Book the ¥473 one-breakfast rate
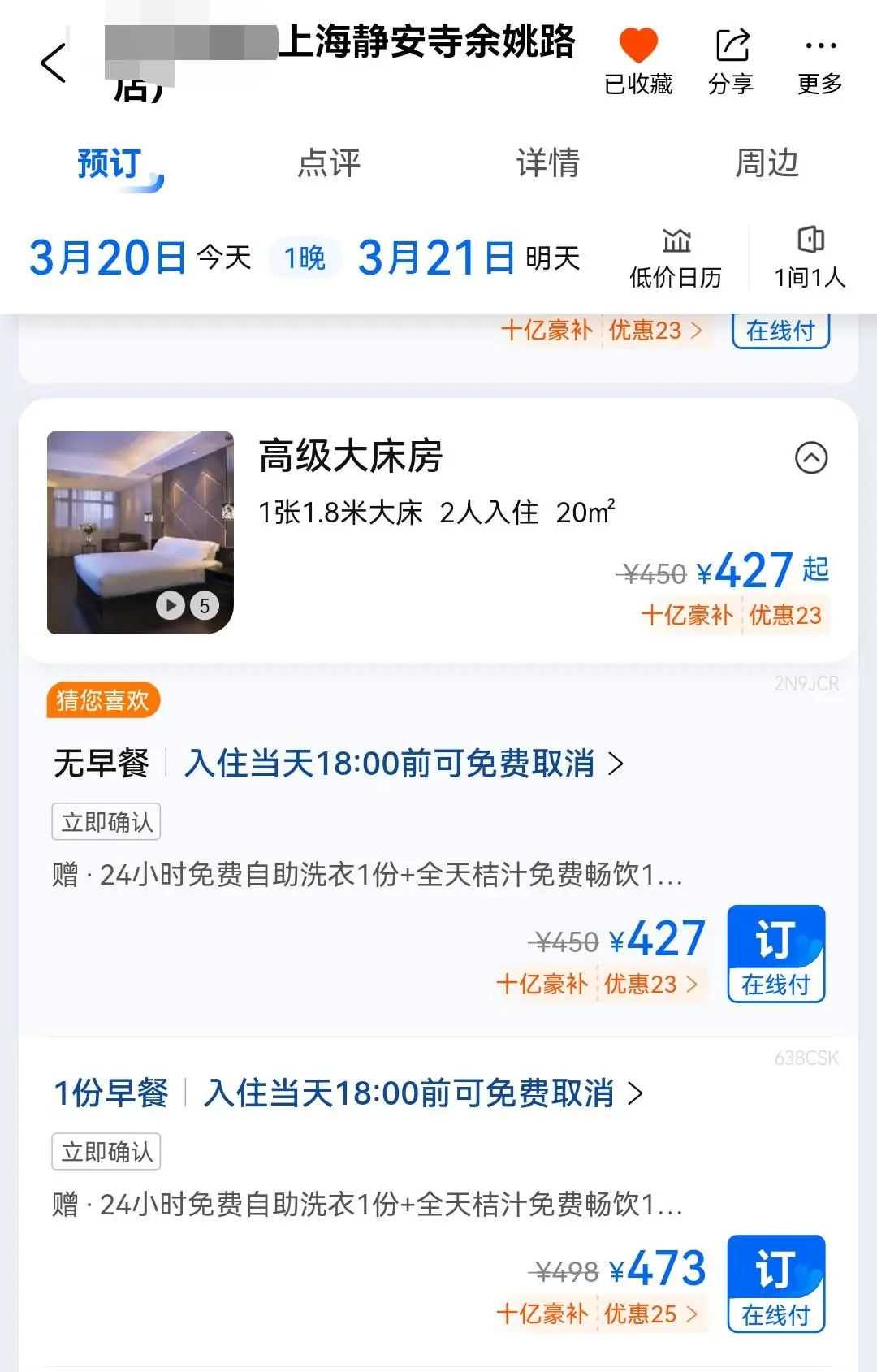Viewport: 877px width, 1372px height. [775, 1283]
